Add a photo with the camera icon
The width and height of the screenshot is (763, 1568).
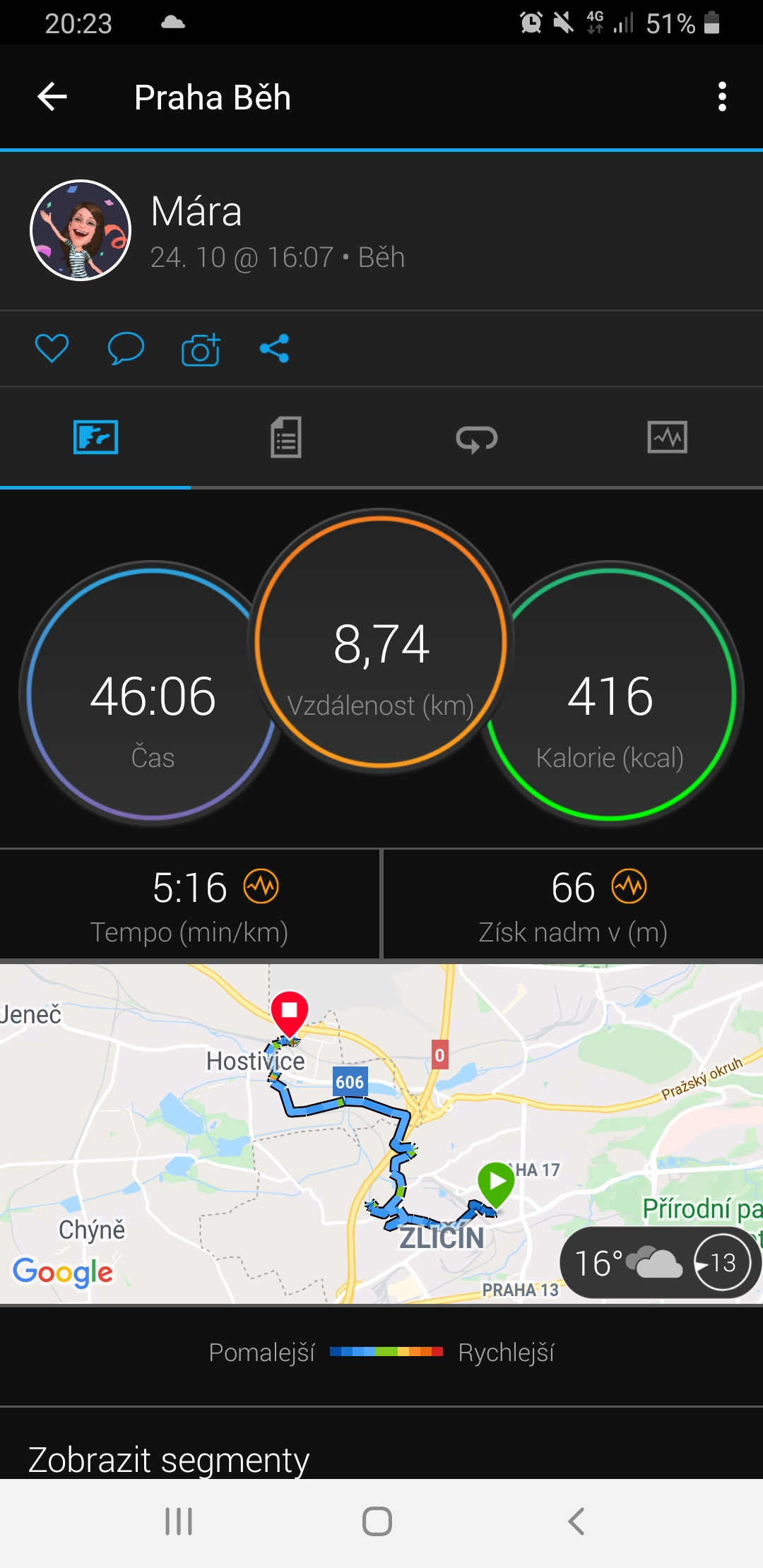pos(201,349)
